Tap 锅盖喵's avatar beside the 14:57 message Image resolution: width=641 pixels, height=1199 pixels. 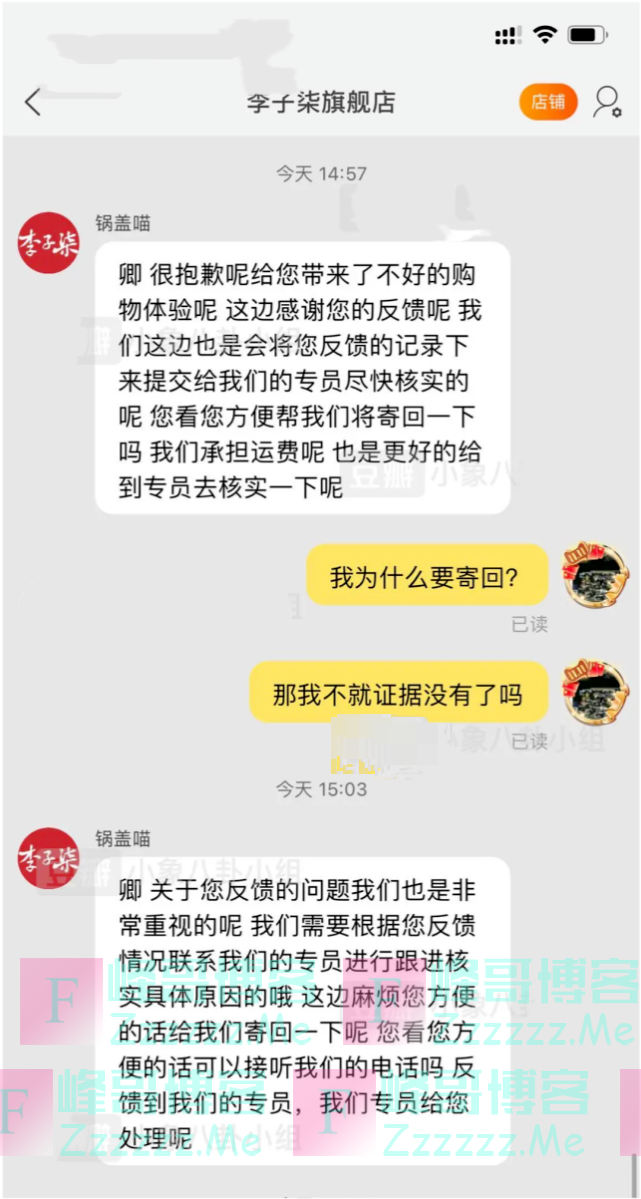(48, 242)
